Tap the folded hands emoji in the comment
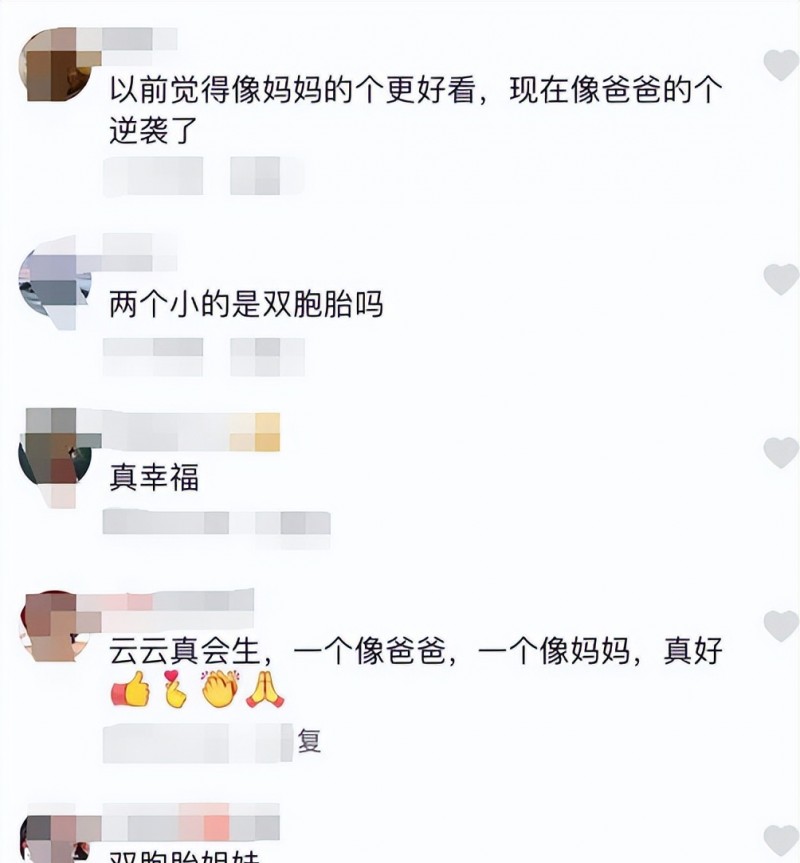Screen dimensions: 800x863 pos(263,690)
